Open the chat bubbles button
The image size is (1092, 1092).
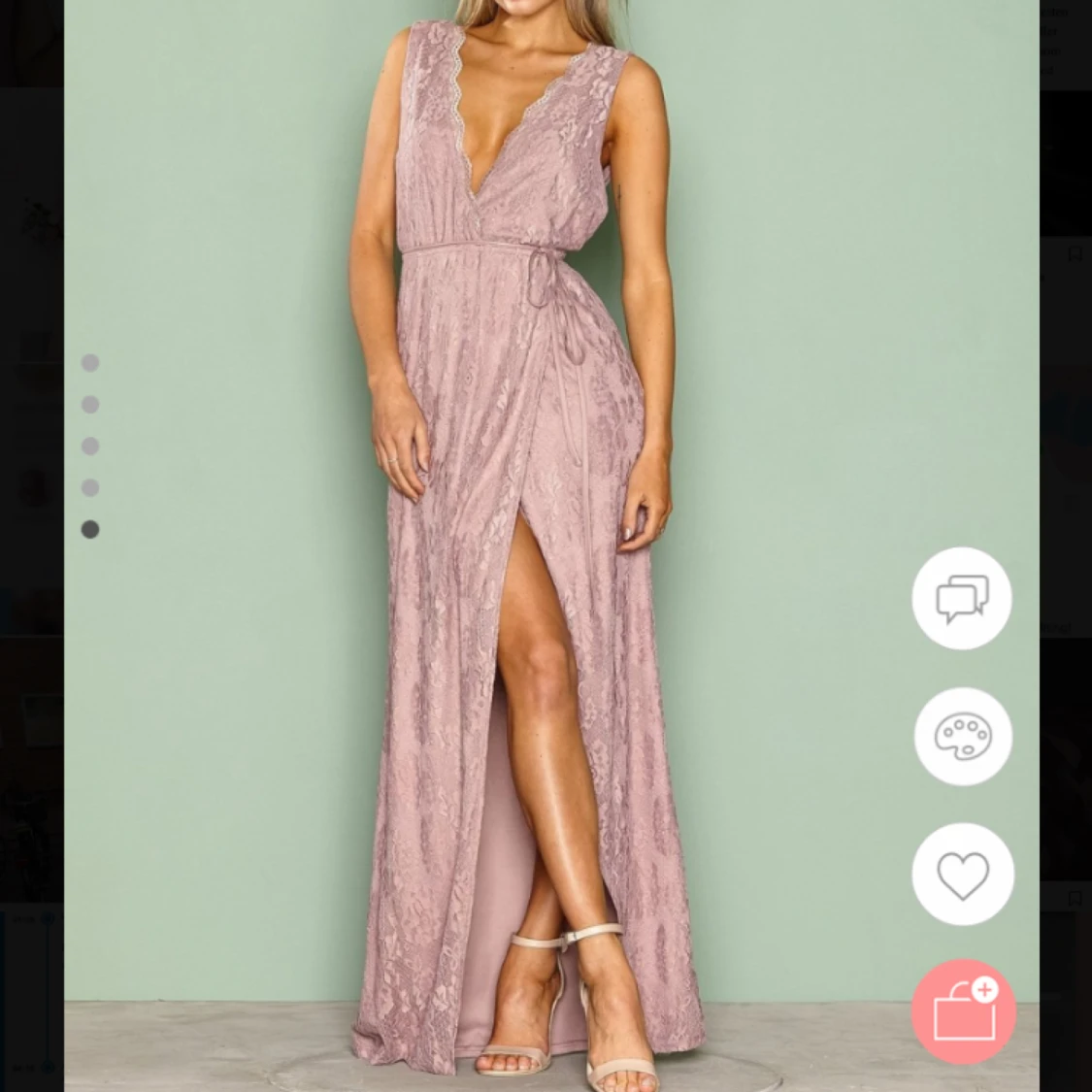point(962,598)
